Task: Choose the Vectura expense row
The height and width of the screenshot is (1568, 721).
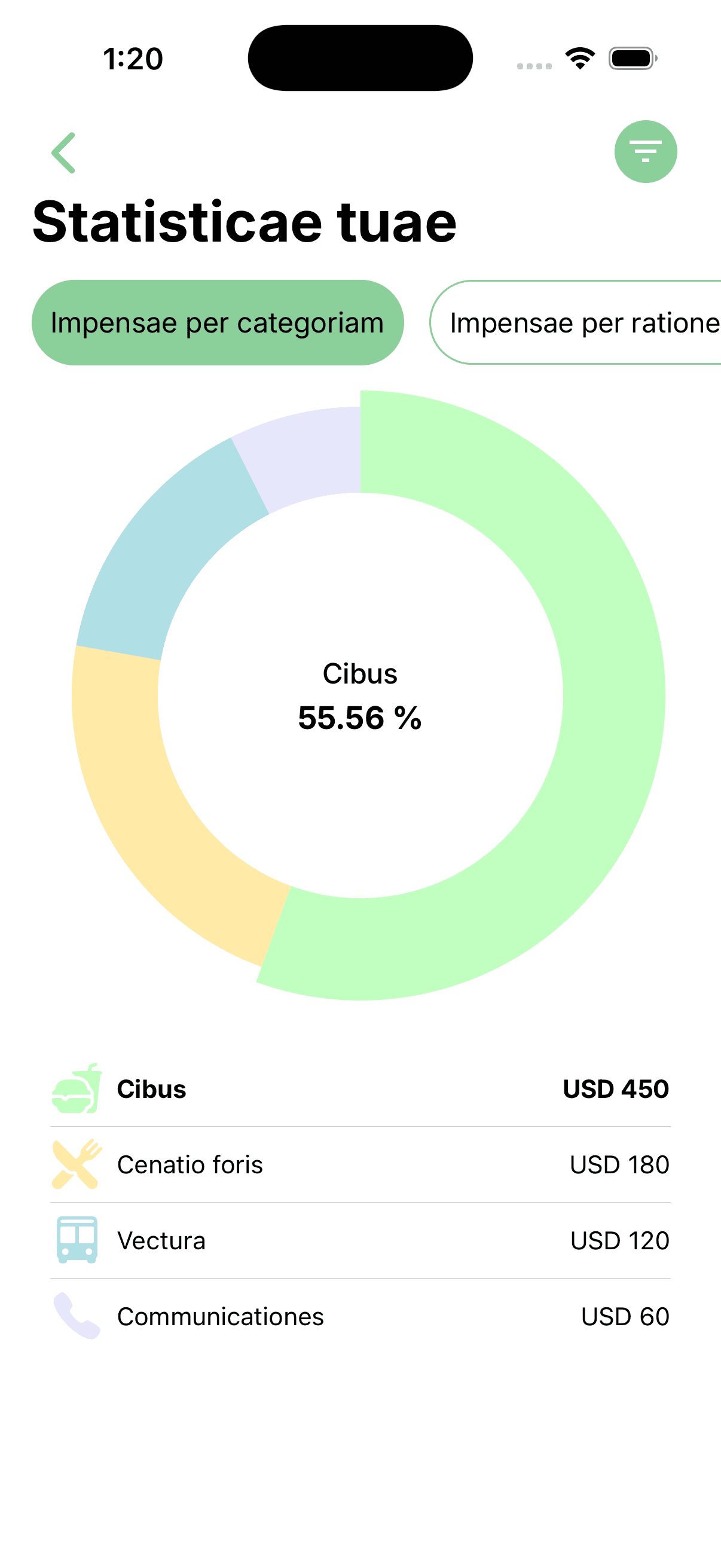Action: 360,1240
